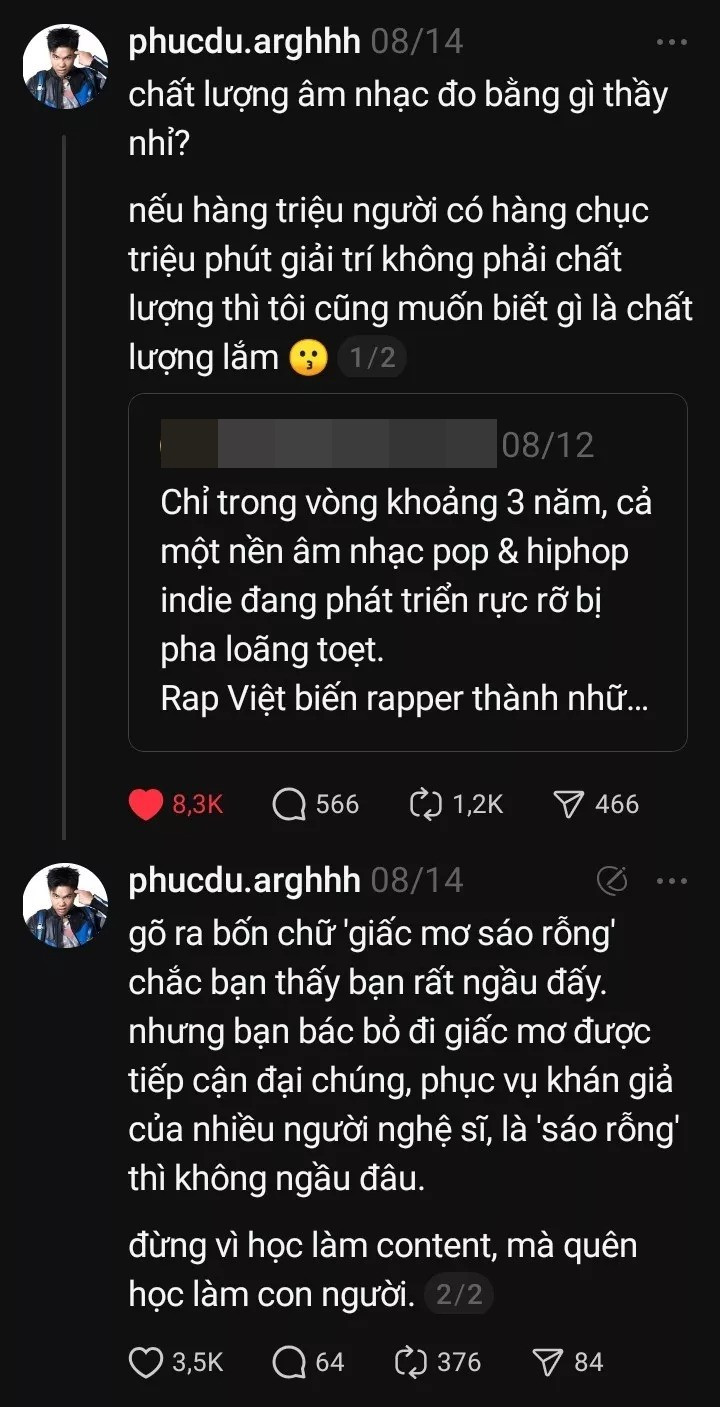Open overflow menu on the 2/2 post
This screenshot has height=1407, width=720.
670,881
